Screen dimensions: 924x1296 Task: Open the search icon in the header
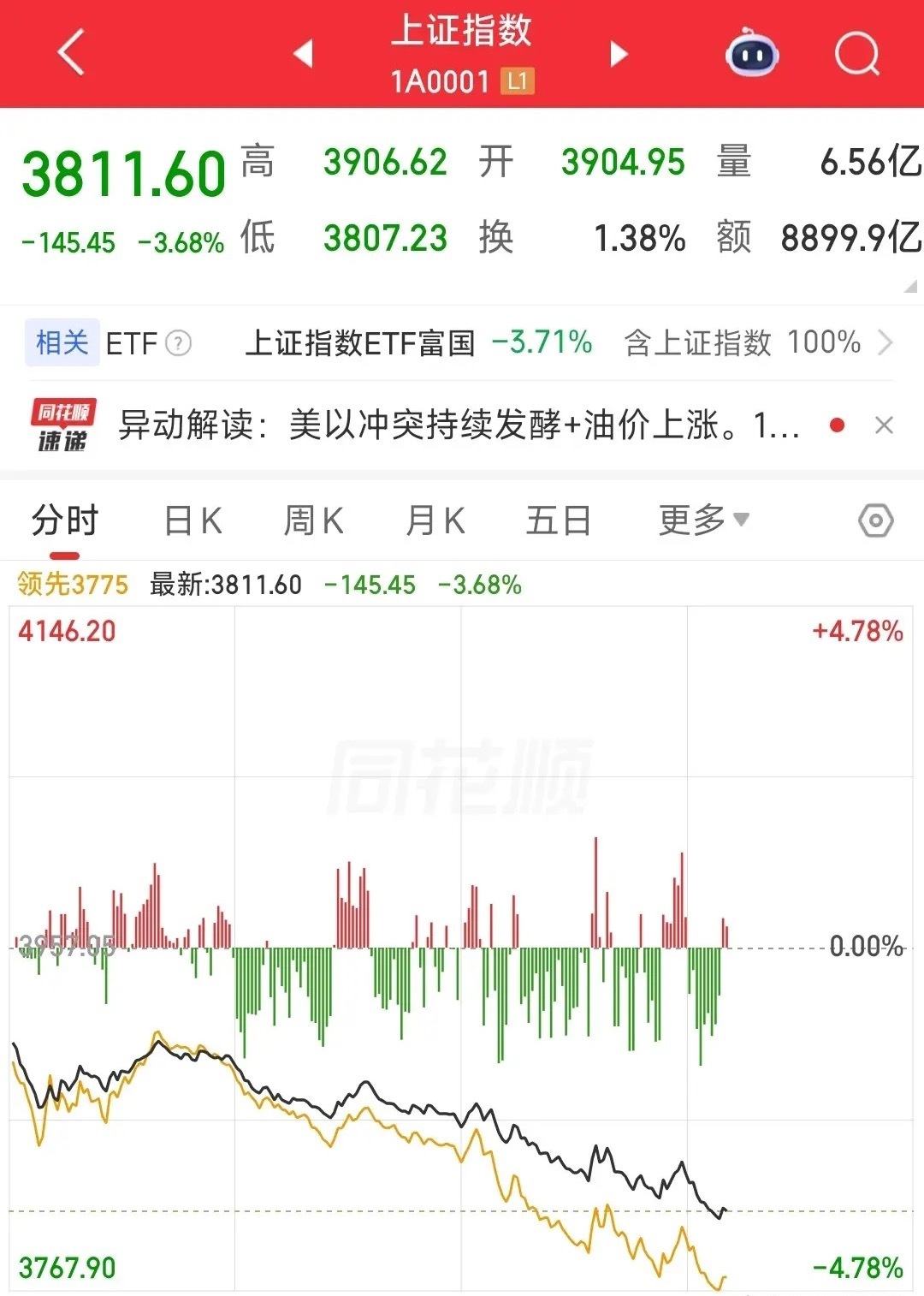(858, 53)
